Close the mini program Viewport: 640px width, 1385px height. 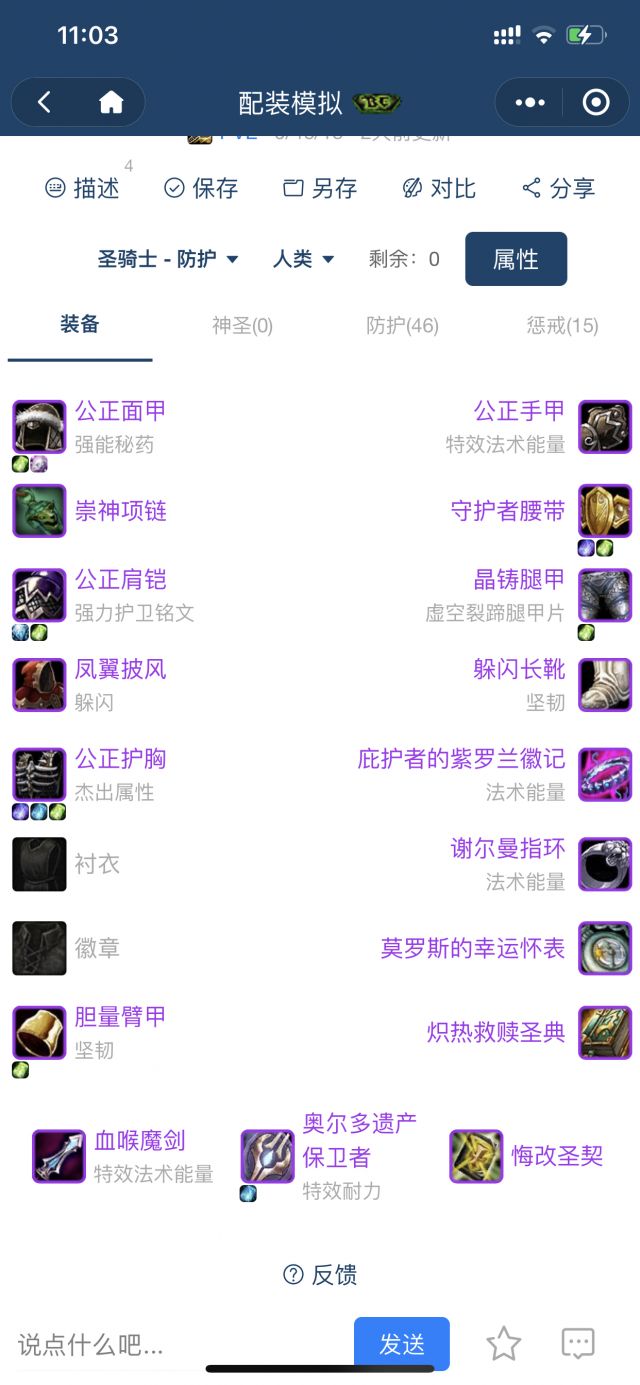coord(596,102)
